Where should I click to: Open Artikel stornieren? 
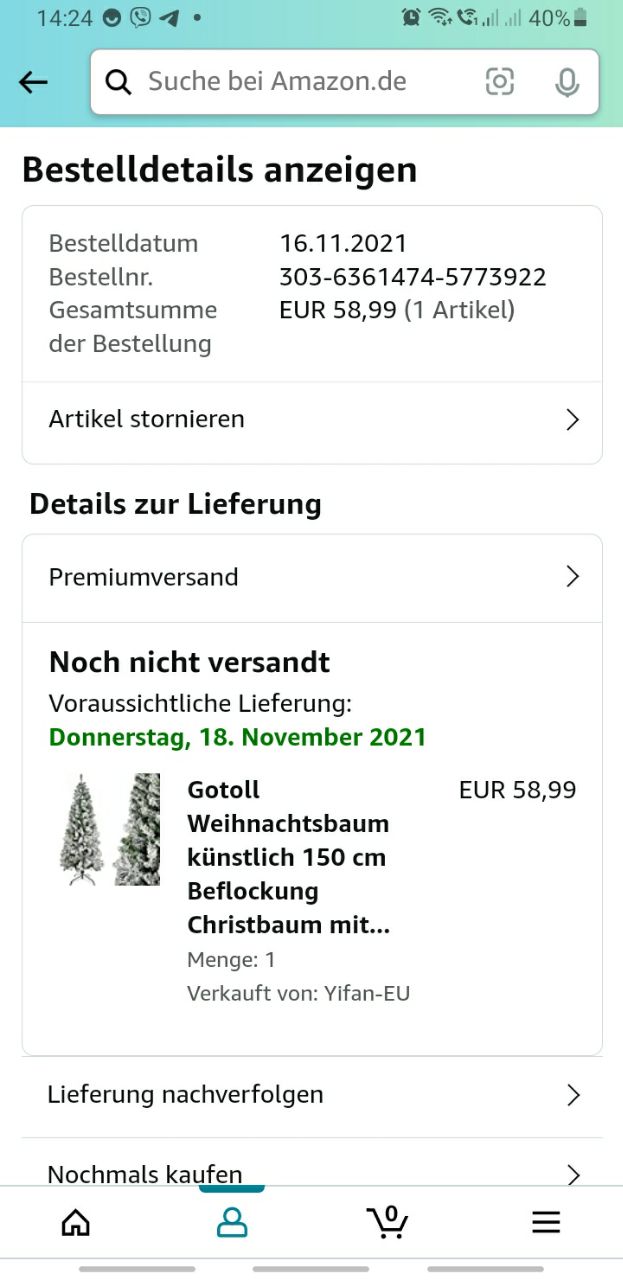312,420
